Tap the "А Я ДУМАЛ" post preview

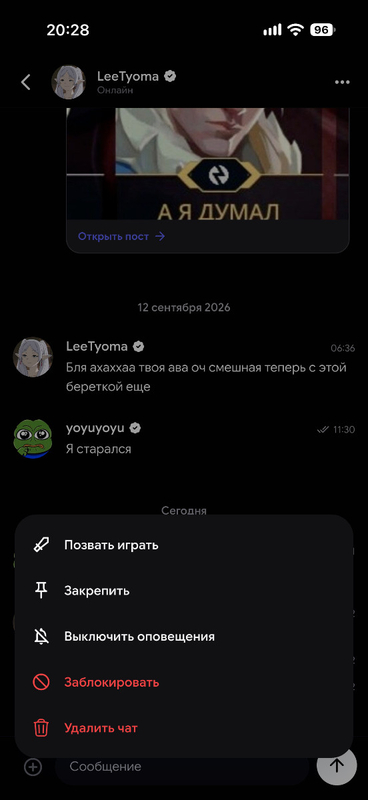pyautogui.click(x=208, y=164)
